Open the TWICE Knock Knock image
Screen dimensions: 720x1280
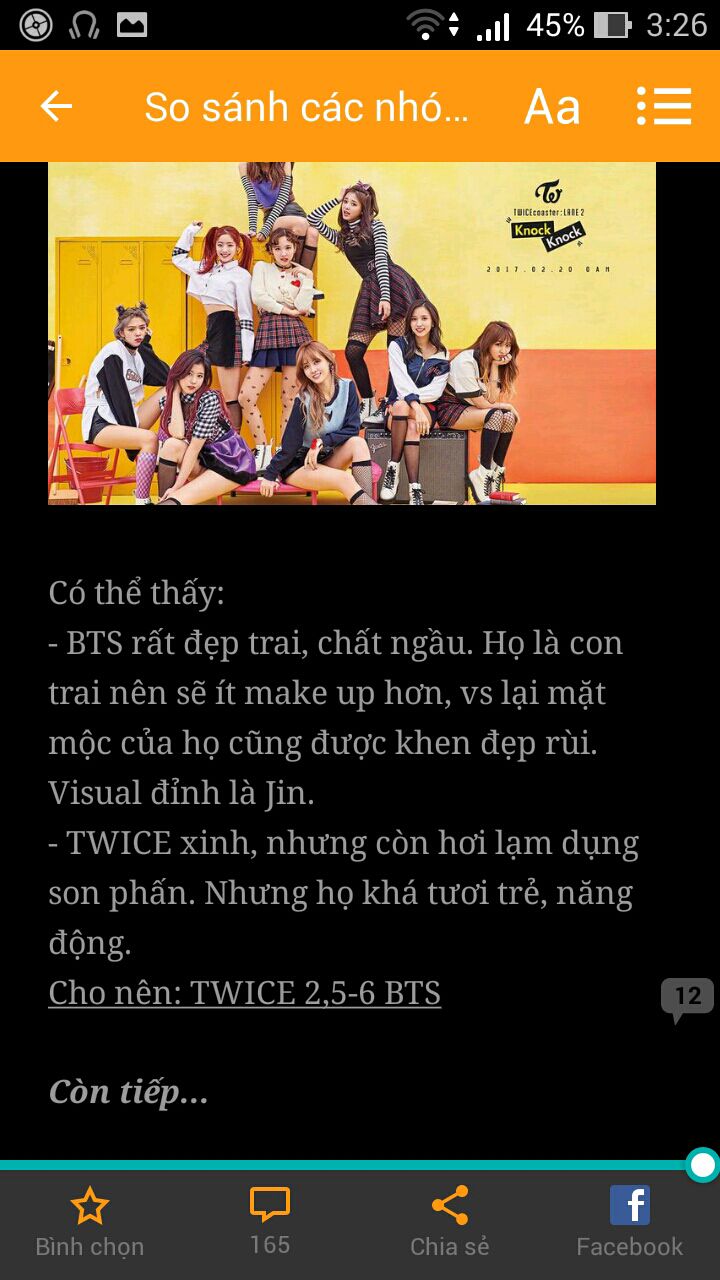352,333
